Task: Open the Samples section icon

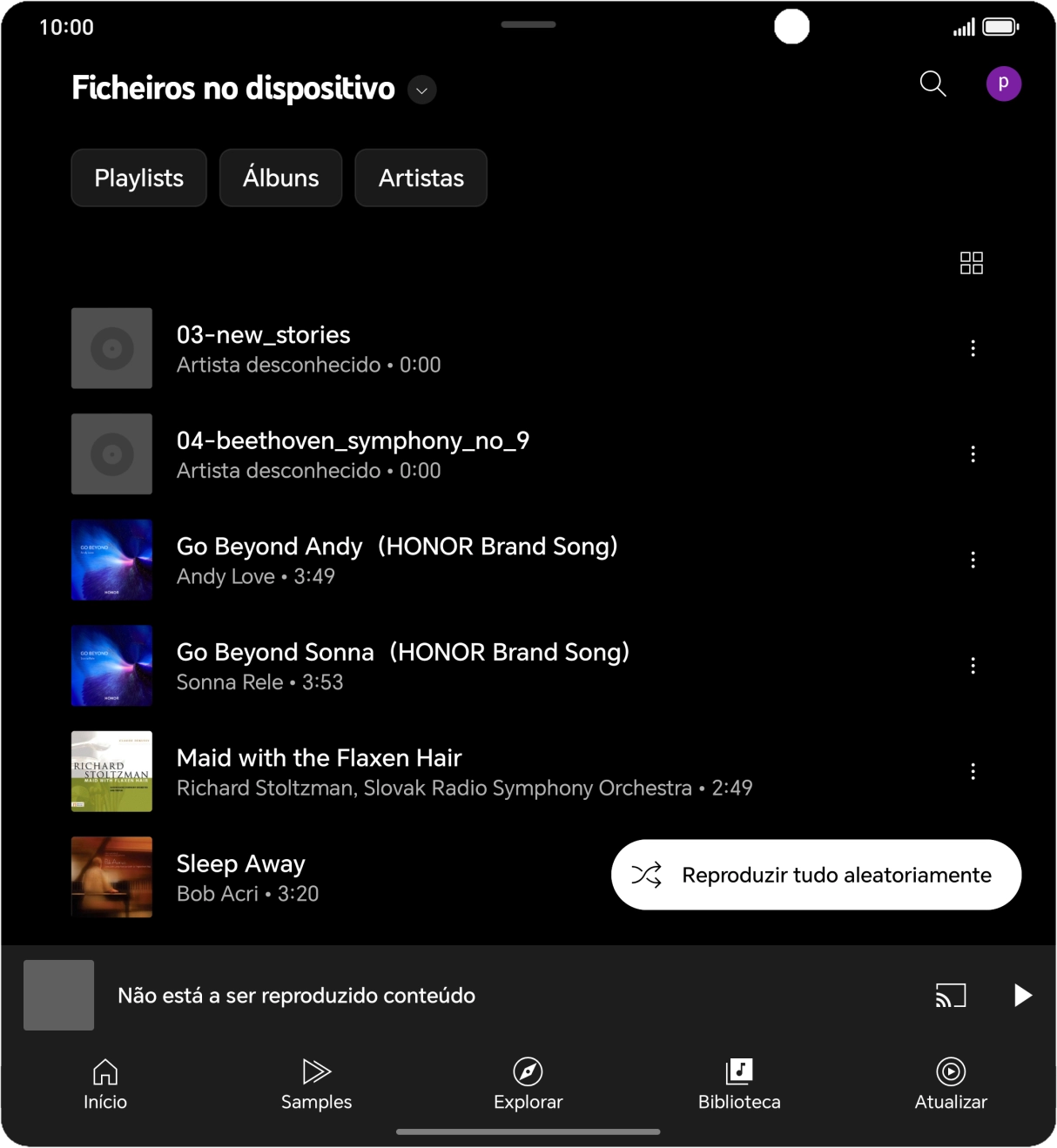Action: 316,1072
